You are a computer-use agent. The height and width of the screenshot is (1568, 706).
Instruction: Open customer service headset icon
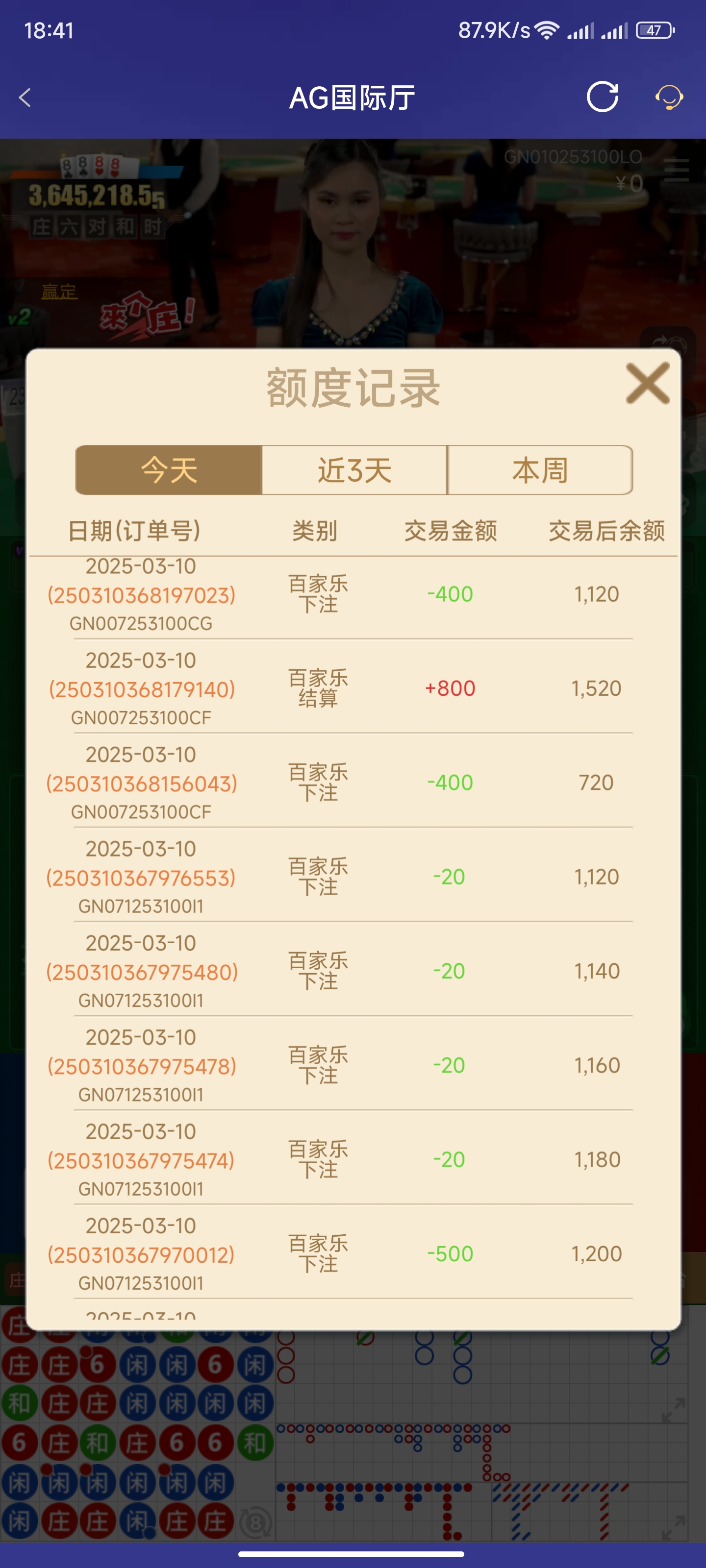click(668, 98)
